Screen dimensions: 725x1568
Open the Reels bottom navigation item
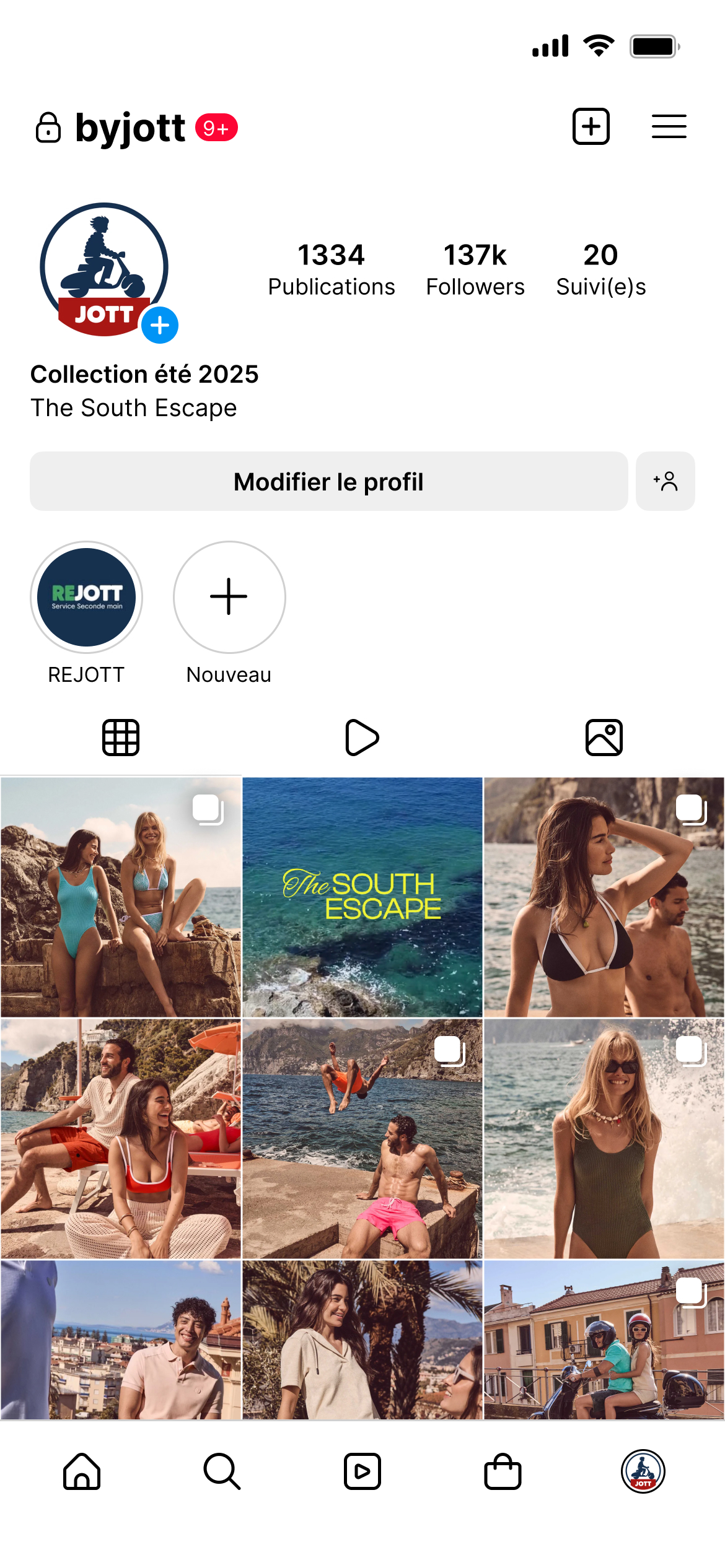pyautogui.click(x=362, y=1471)
